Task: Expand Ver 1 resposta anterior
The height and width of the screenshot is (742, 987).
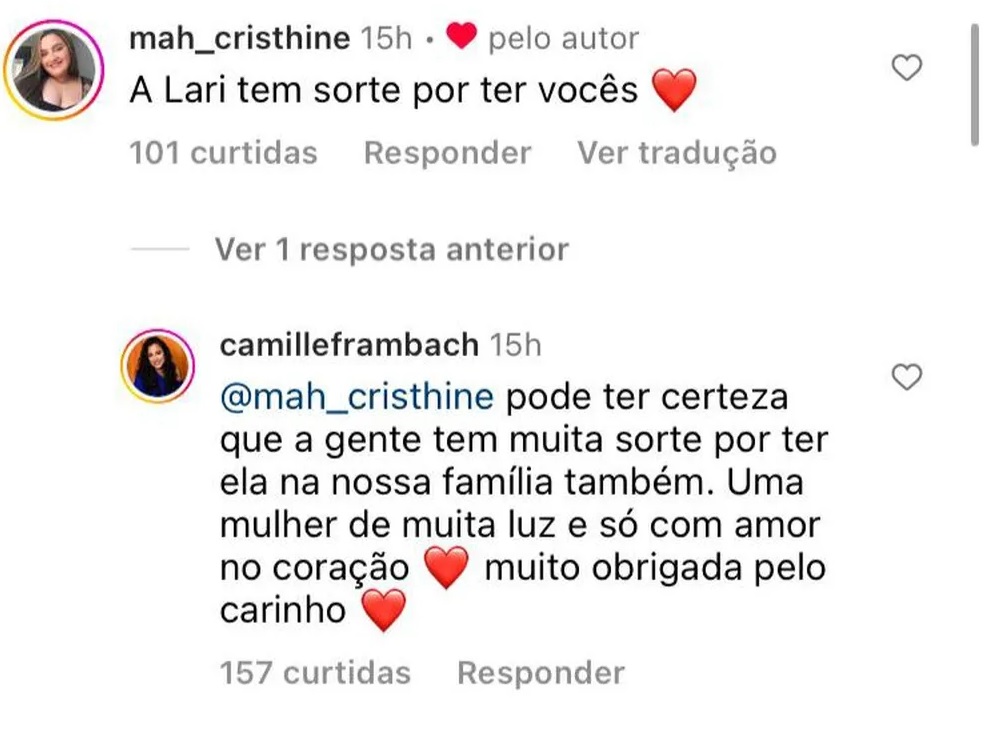Action: pos(391,249)
